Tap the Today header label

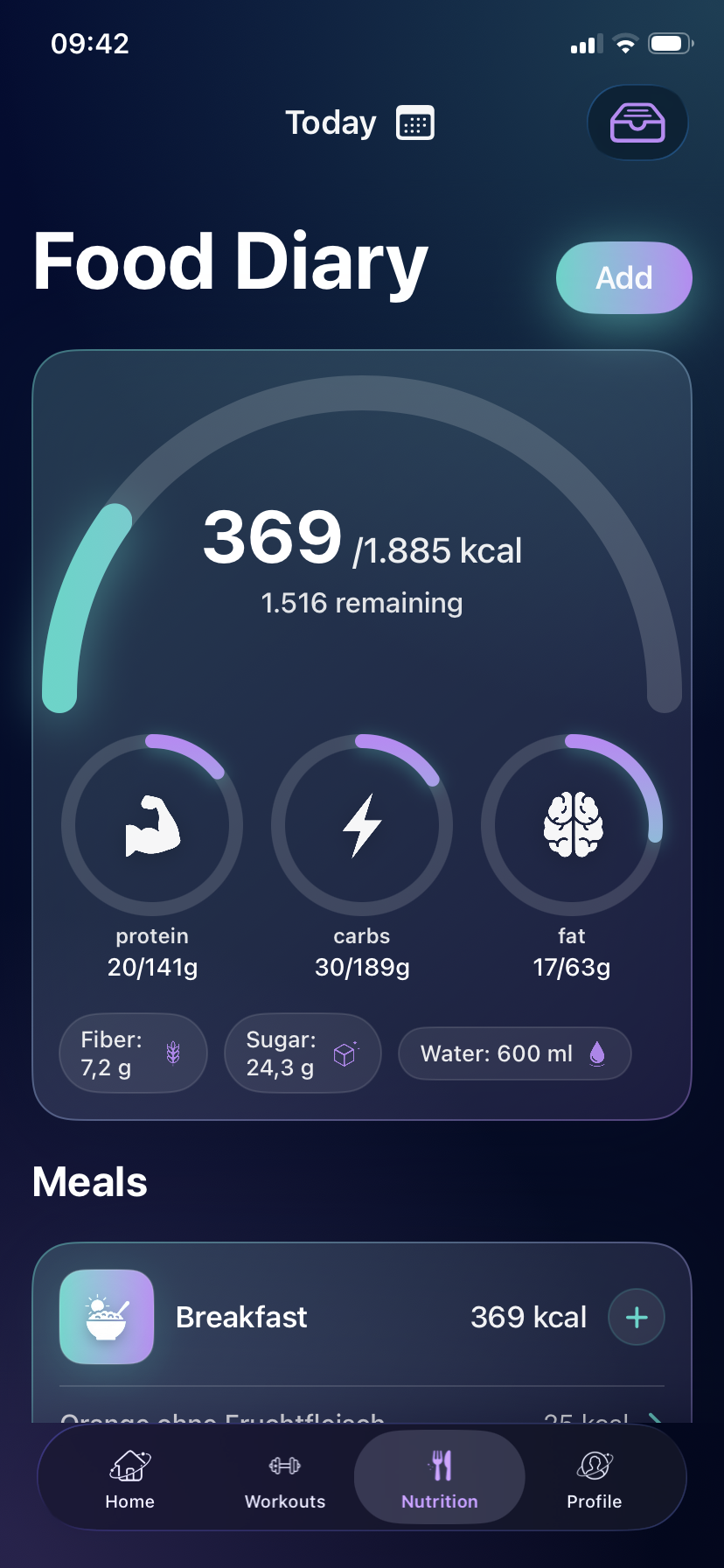[330, 122]
